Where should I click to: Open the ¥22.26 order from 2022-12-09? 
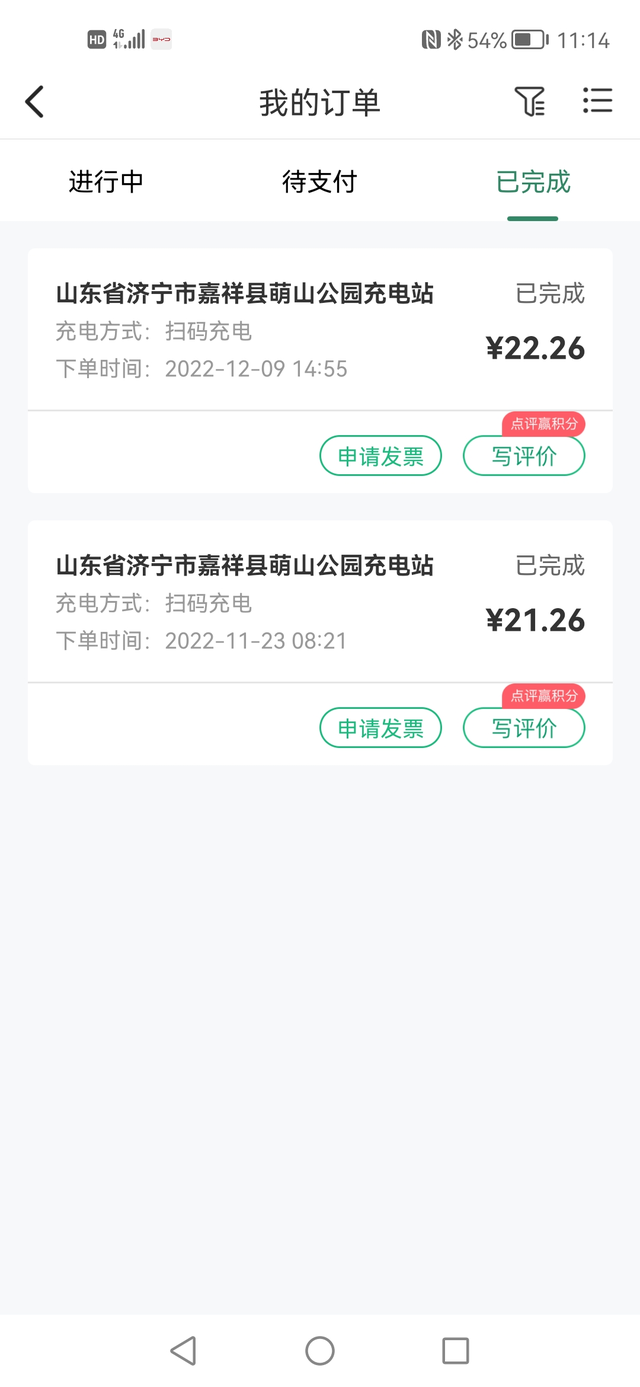[x=300, y=330]
